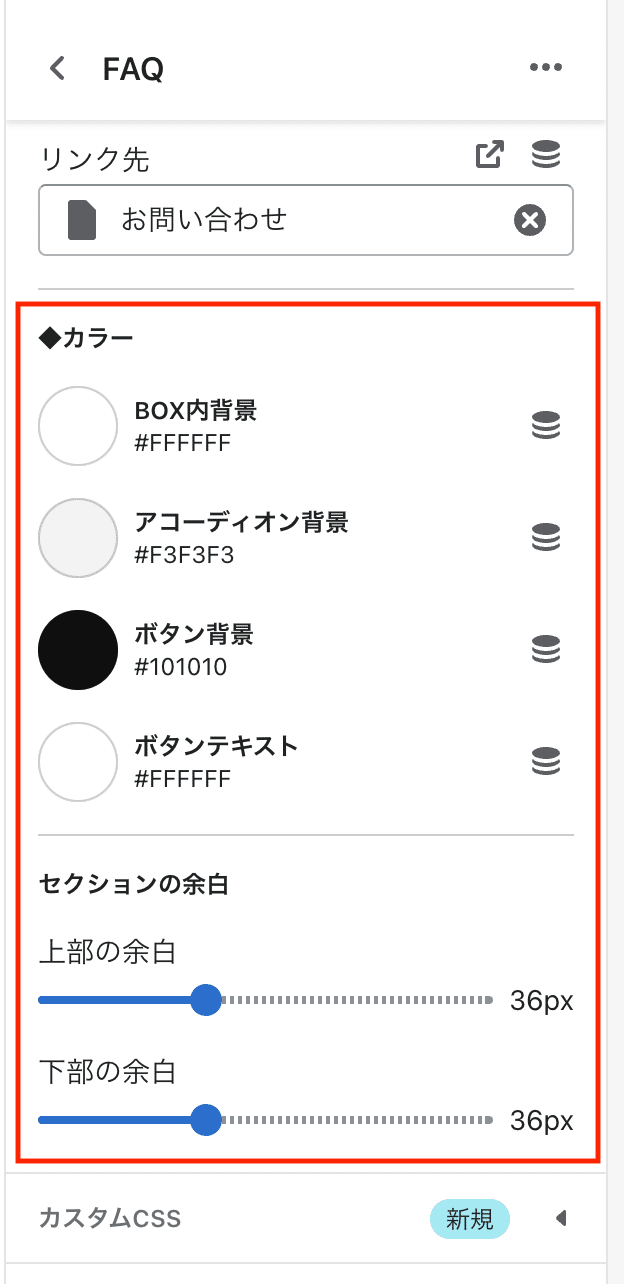Adjust the 下部の余白 slider
This screenshot has width=624, height=1284.
tap(265, 1120)
